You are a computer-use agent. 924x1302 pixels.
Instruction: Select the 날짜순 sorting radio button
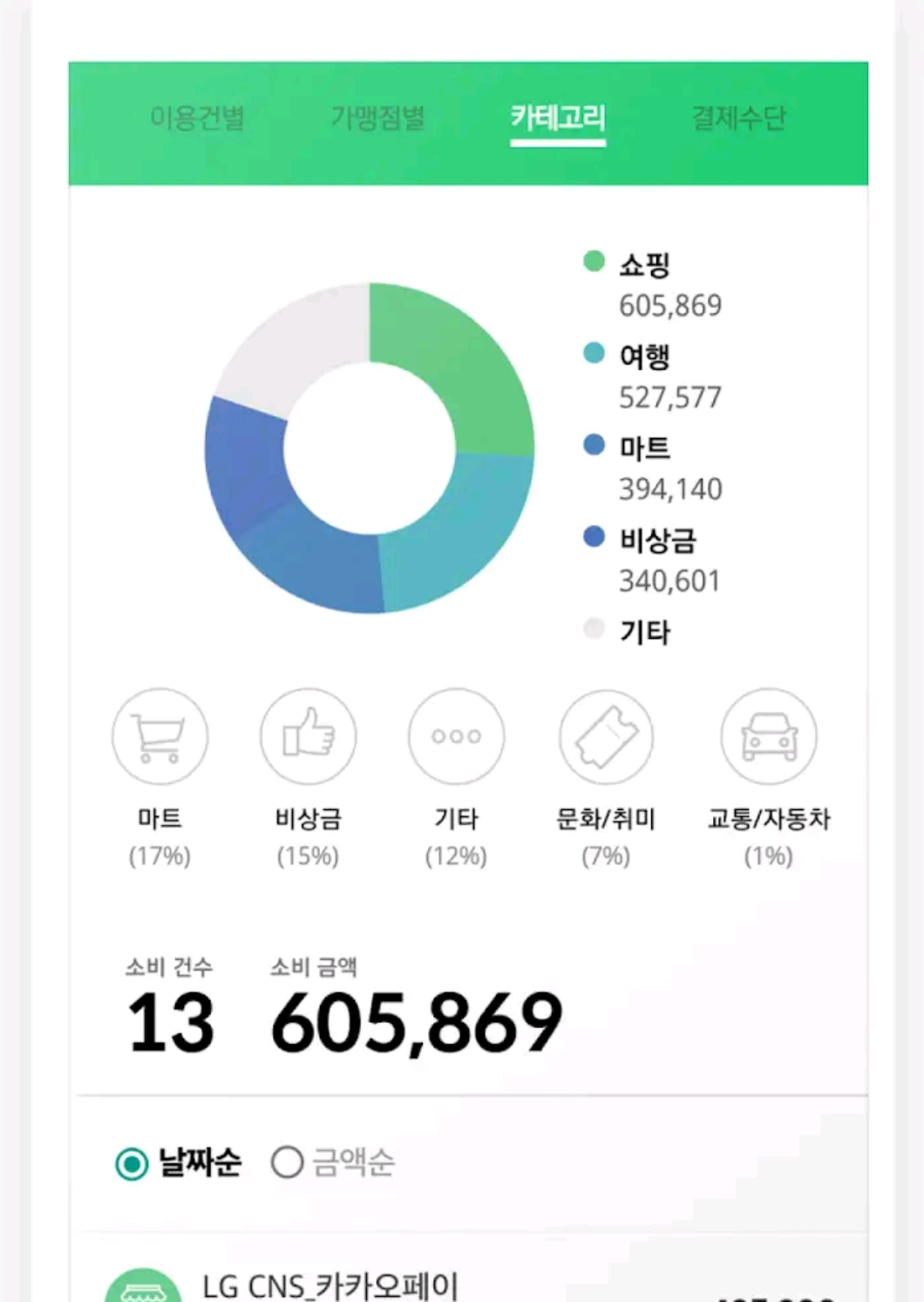click(x=131, y=1161)
